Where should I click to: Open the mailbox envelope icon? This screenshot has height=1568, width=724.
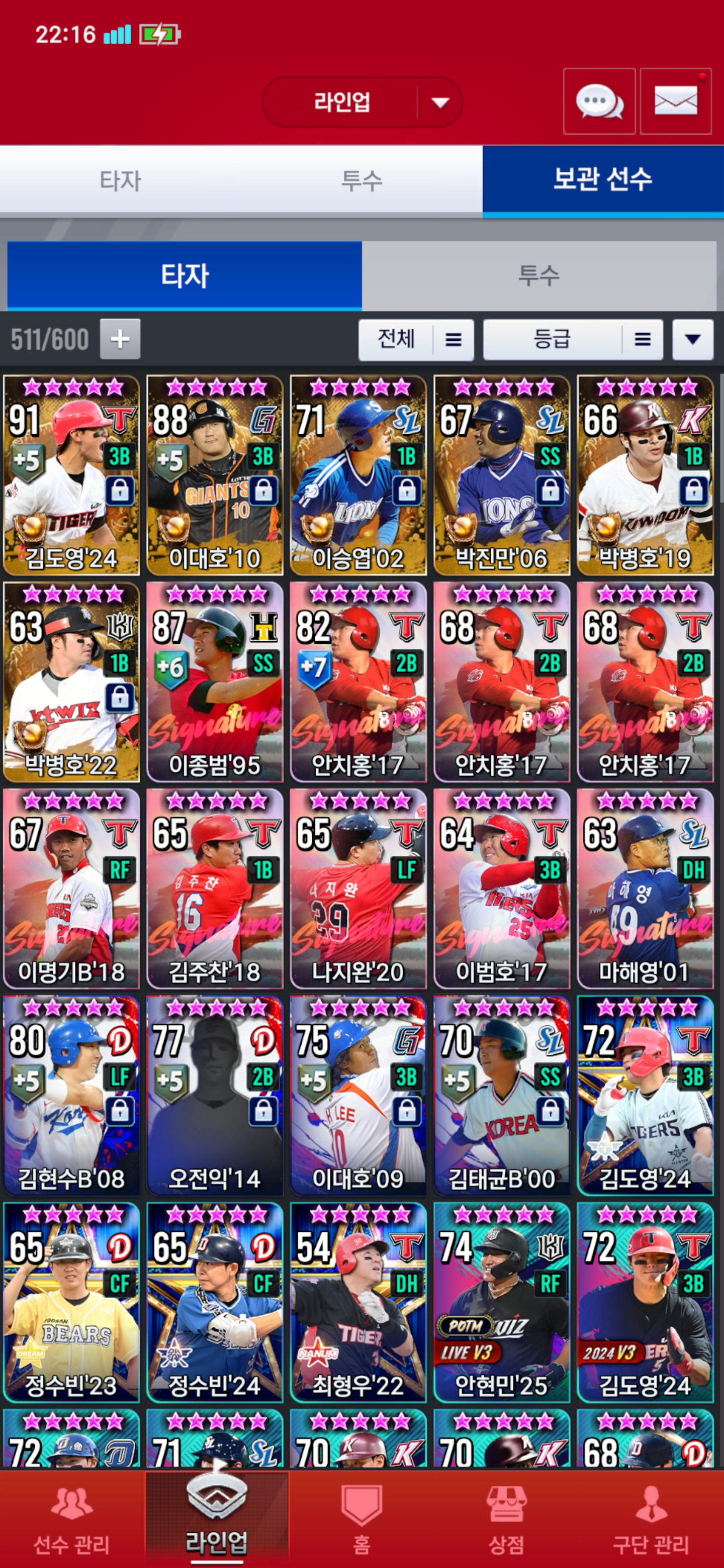coord(675,101)
